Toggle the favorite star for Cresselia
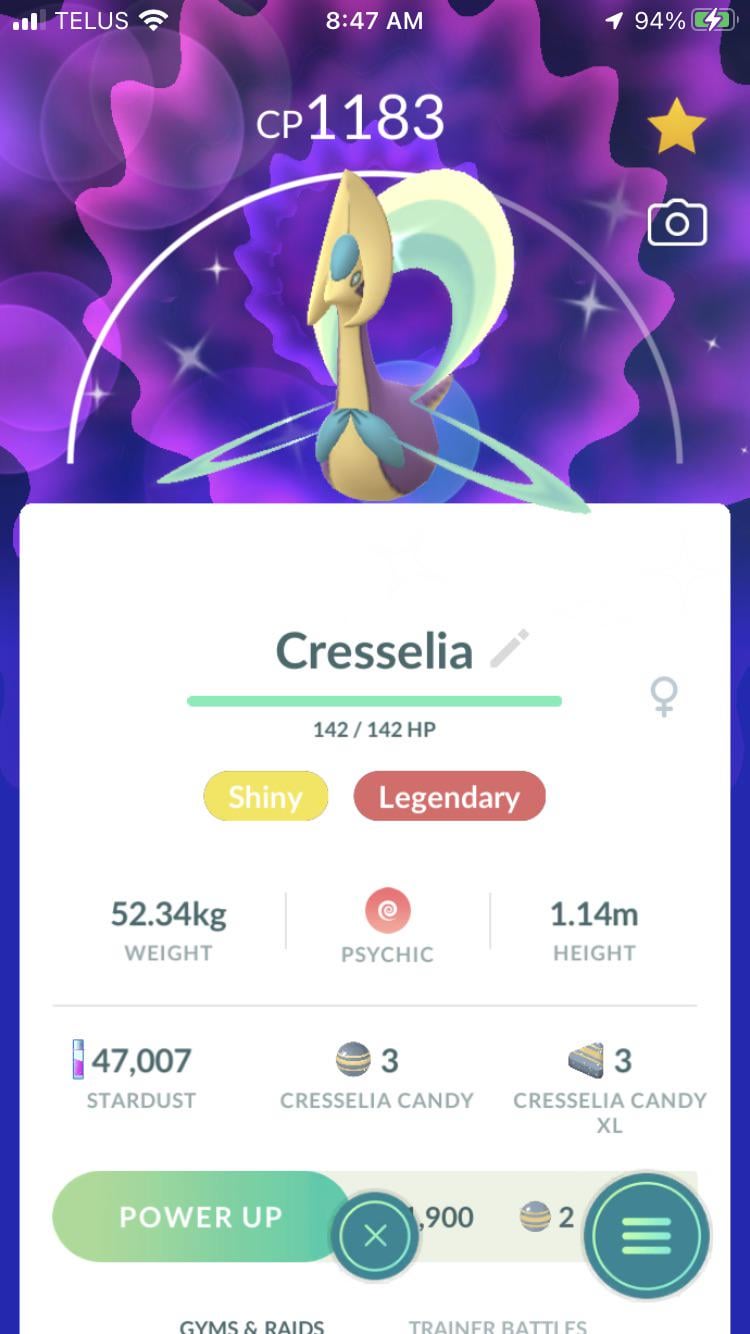Screen dimensions: 750x1334 (677, 127)
